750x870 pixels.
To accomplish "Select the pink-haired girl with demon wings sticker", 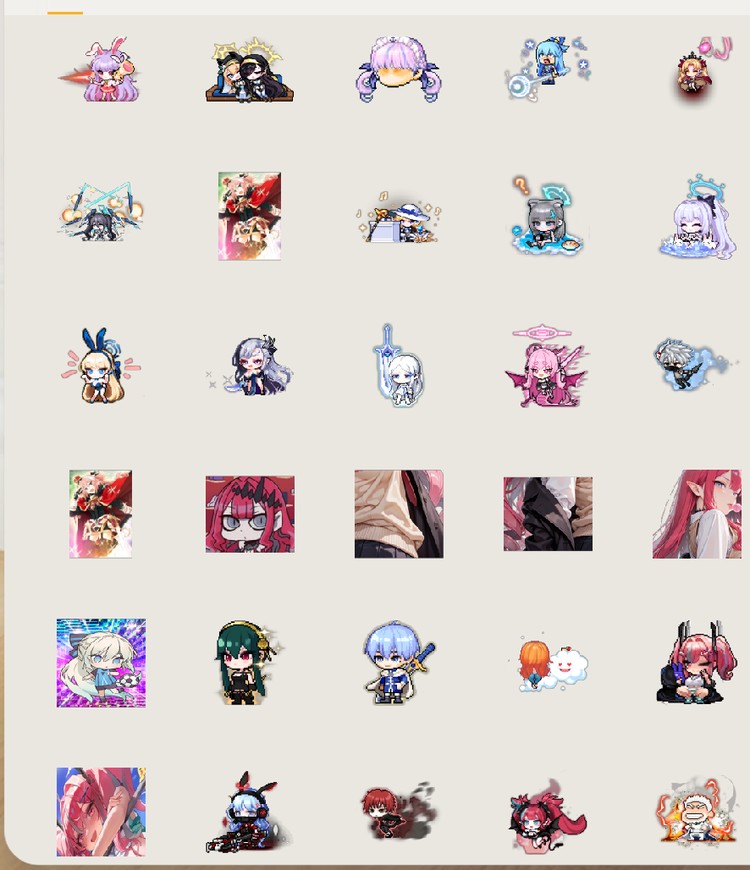I will pos(548,366).
